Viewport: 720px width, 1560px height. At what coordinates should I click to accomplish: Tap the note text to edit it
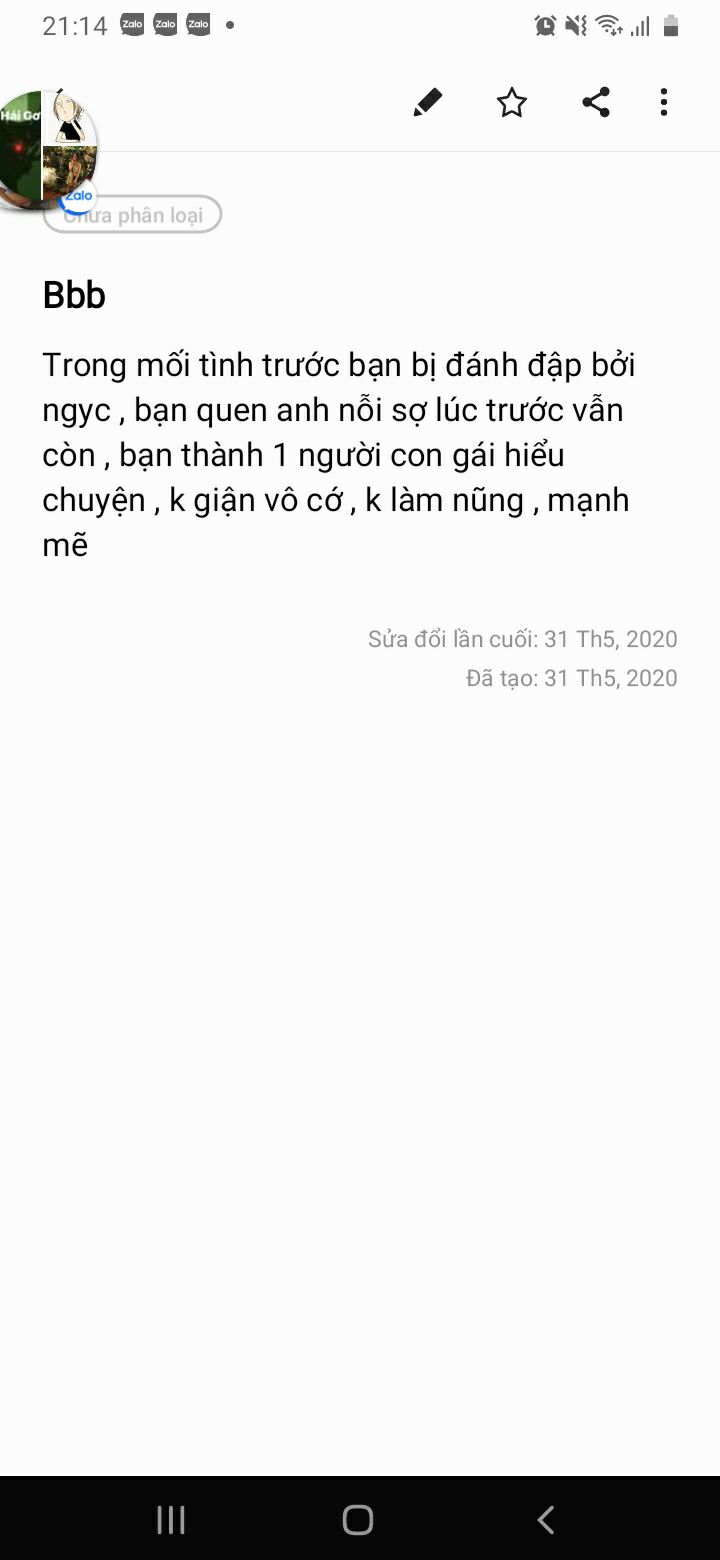tap(339, 455)
